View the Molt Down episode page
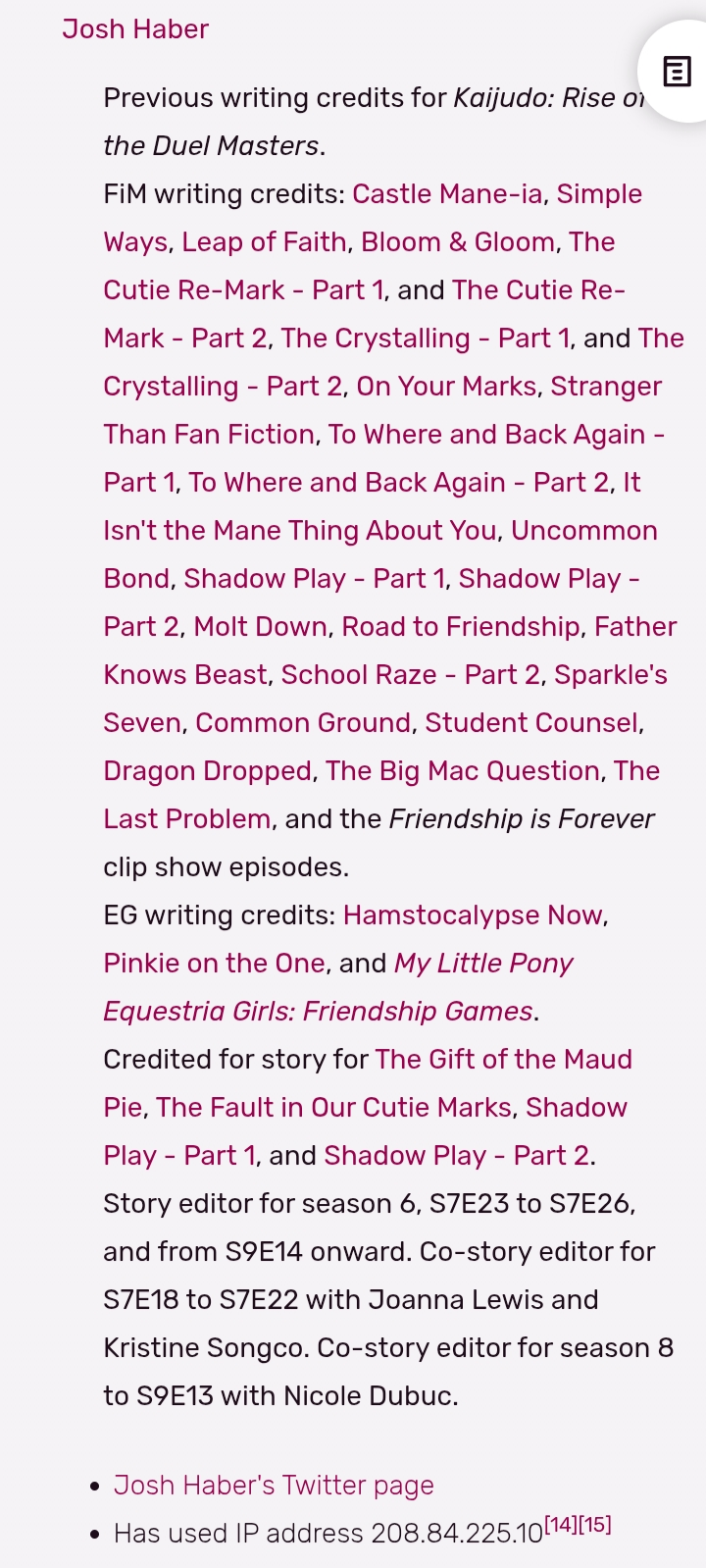 click(260, 626)
